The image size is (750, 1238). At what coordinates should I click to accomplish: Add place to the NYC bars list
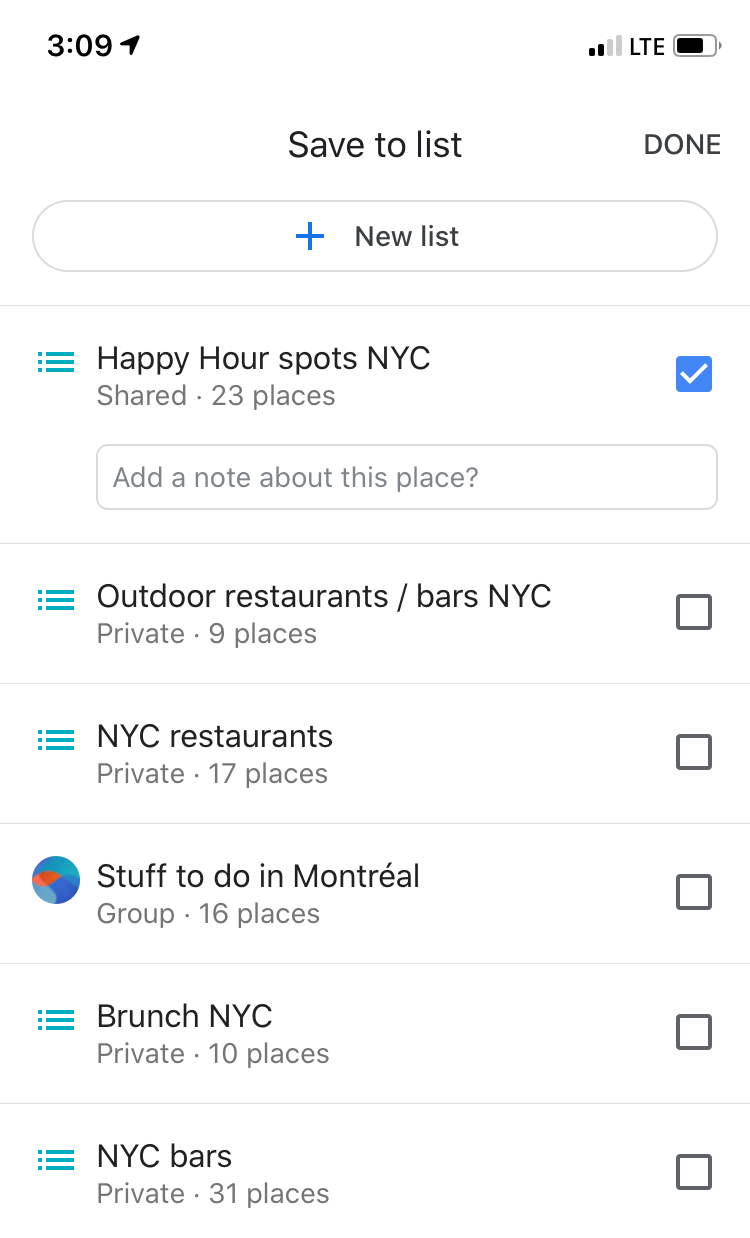tap(694, 1172)
